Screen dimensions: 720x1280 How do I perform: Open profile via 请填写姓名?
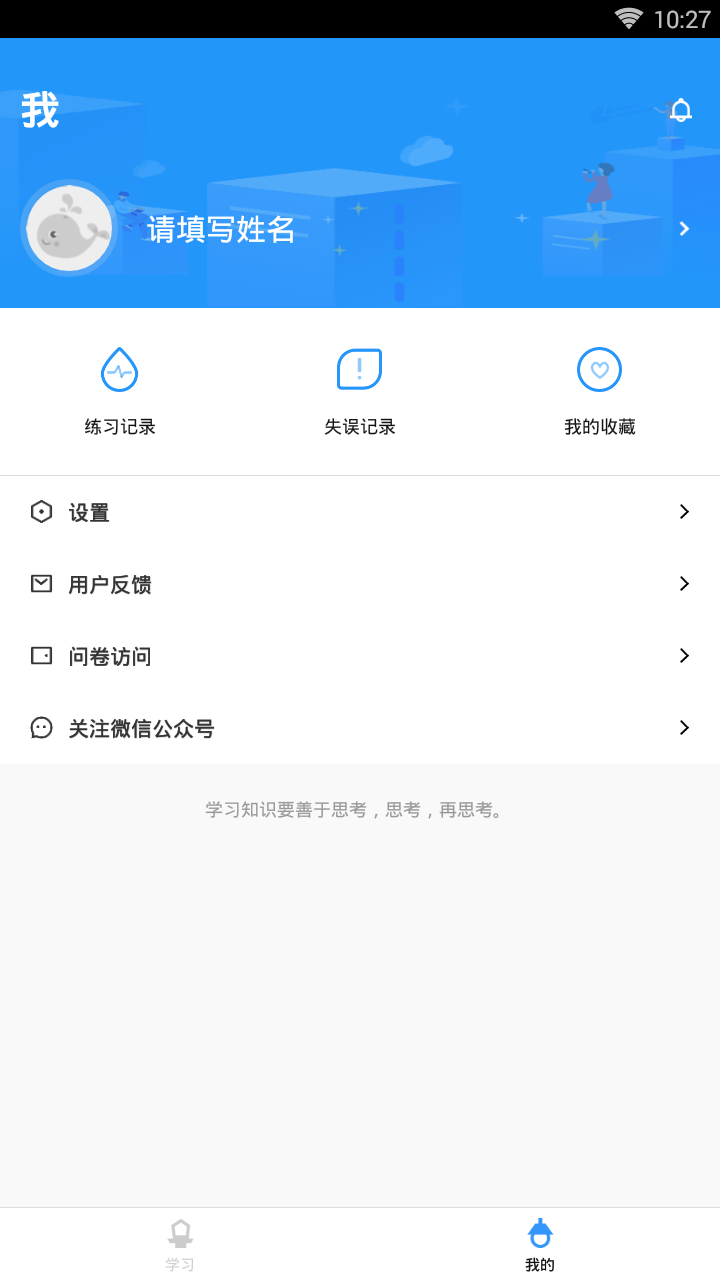[221, 229]
